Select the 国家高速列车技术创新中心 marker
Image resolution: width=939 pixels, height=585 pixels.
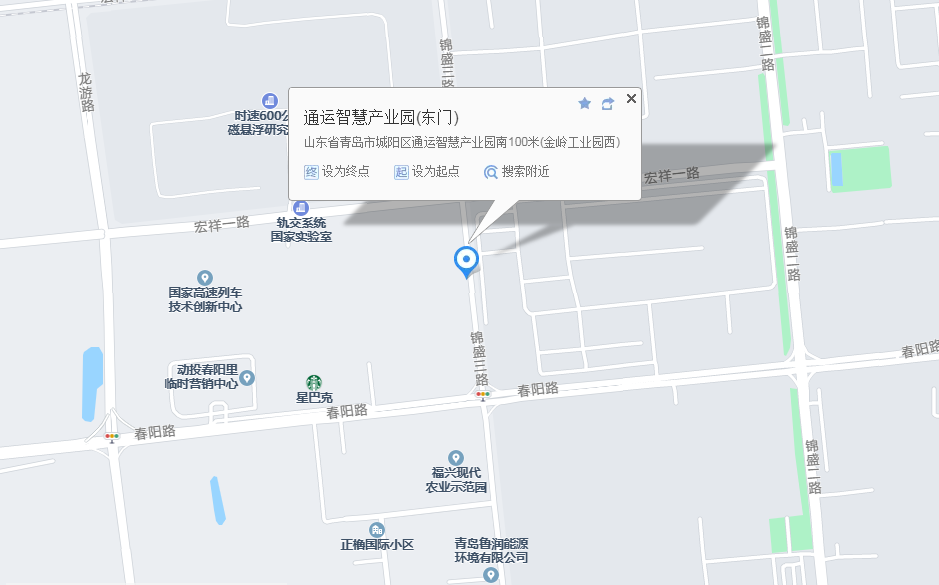(205, 278)
